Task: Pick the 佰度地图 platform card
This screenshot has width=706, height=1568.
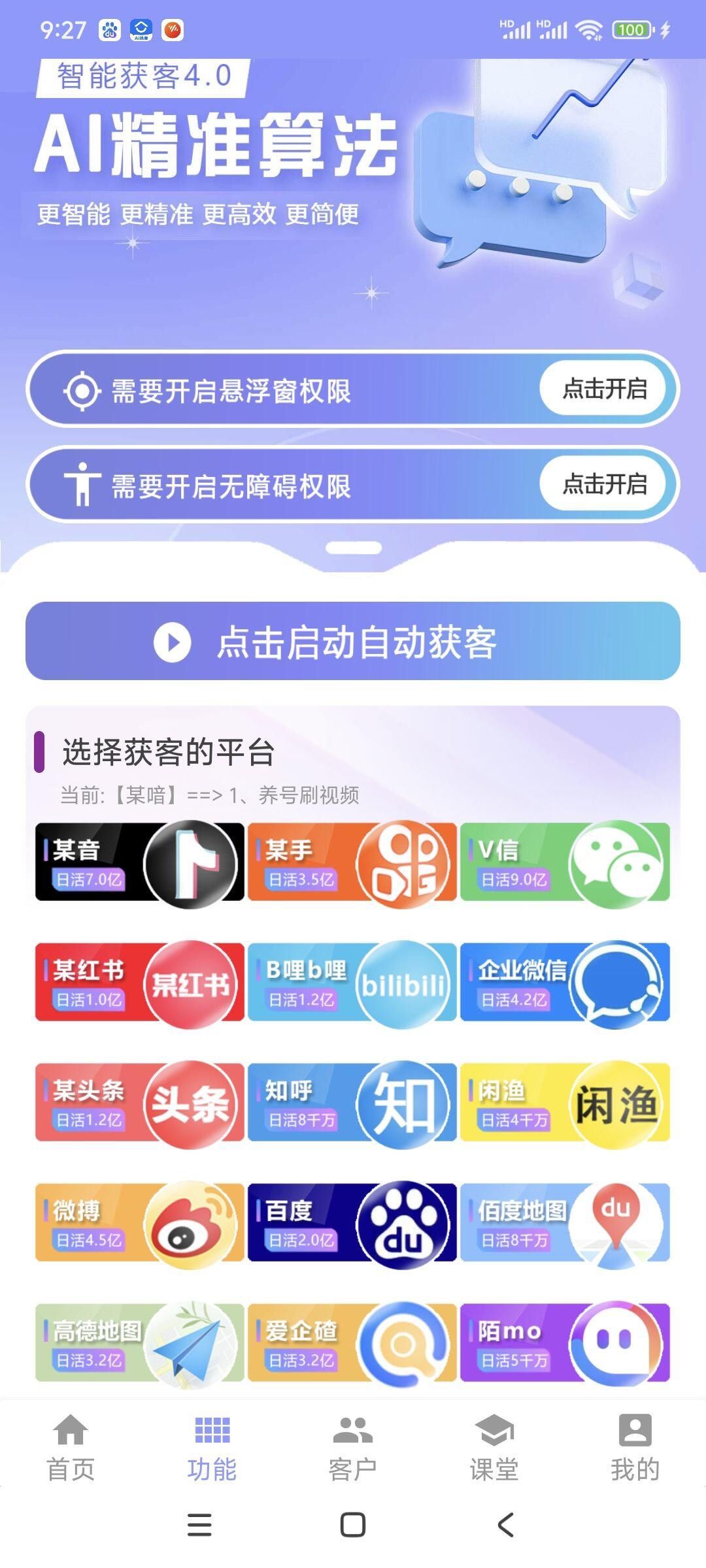Action: 565,1223
